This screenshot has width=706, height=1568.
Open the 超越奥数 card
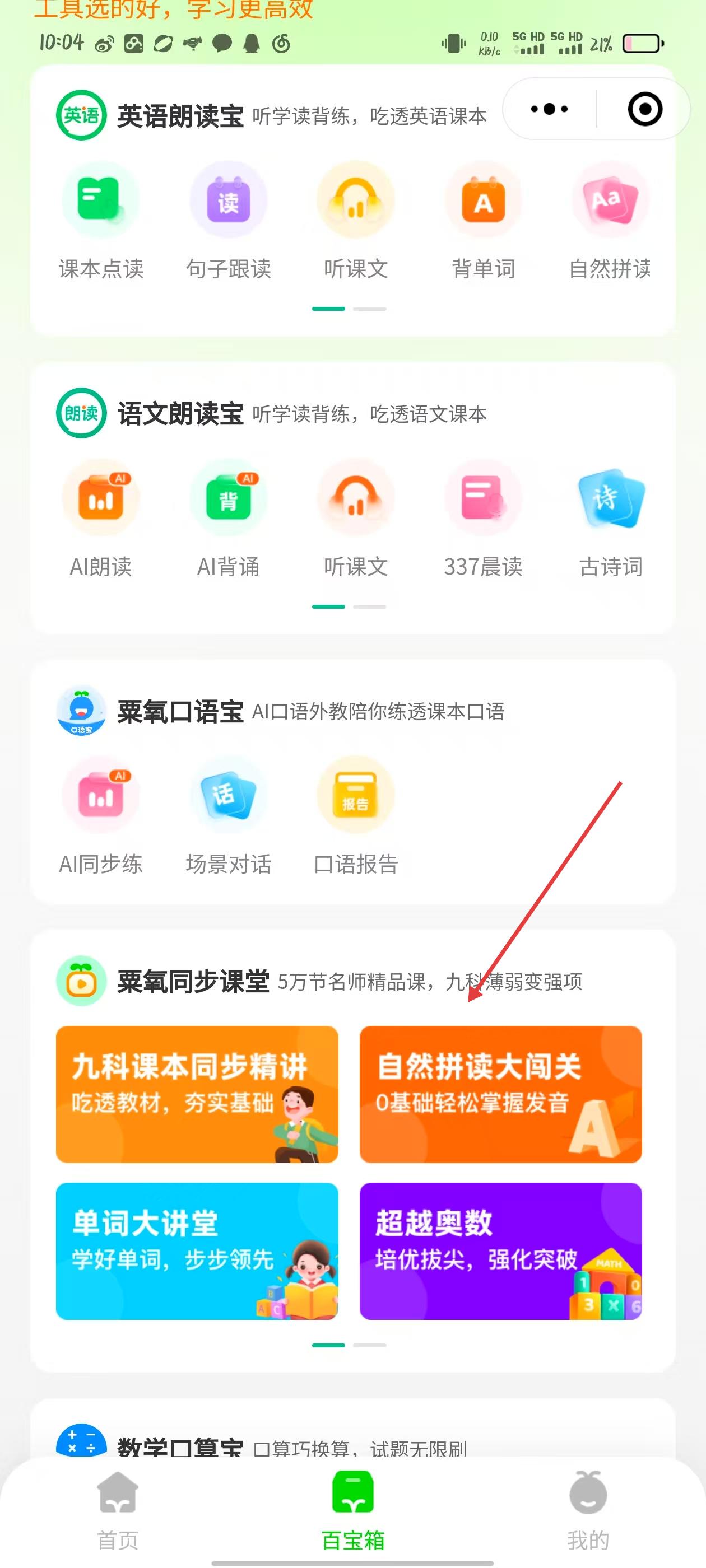(501, 1252)
